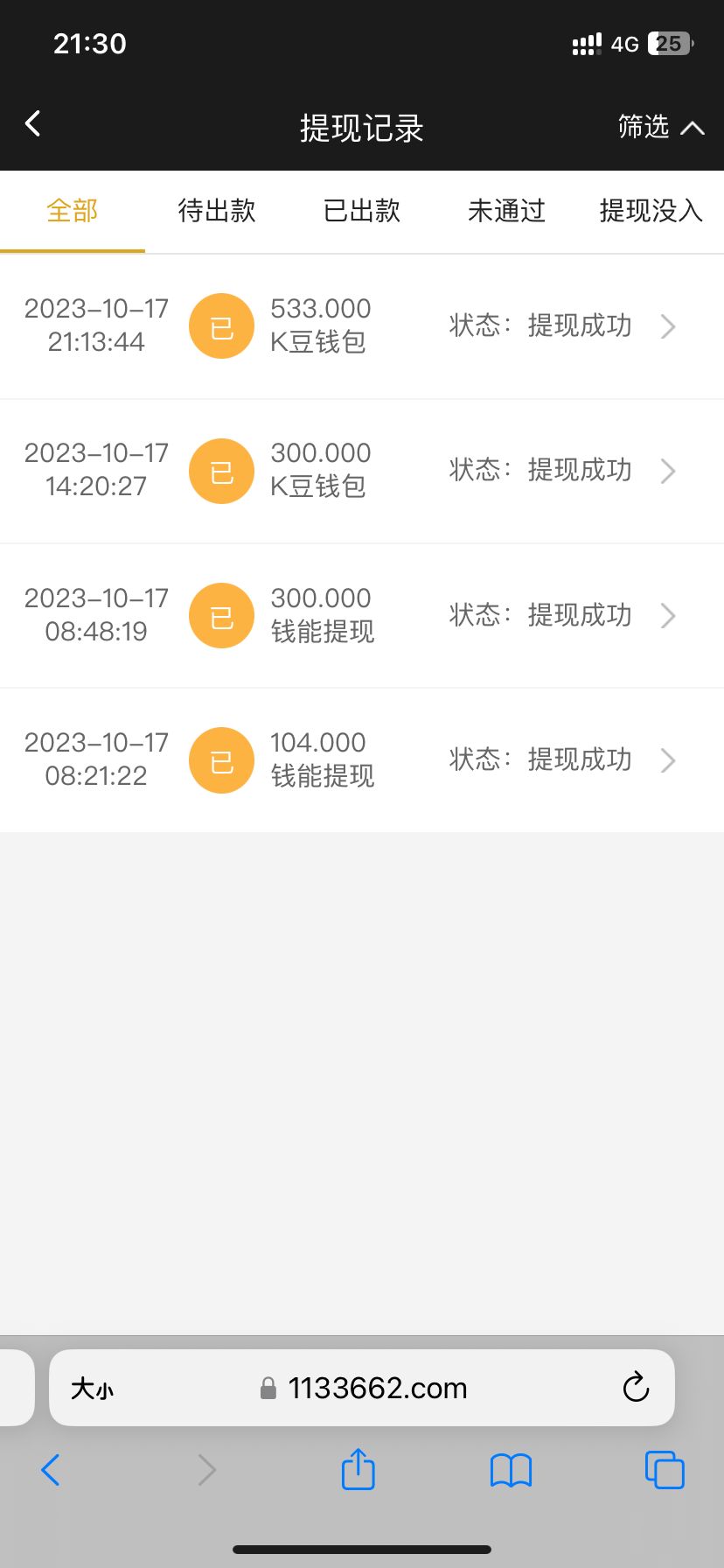Show all open Safari tabs
Screen dimensions: 724x1568
point(665,1470)
